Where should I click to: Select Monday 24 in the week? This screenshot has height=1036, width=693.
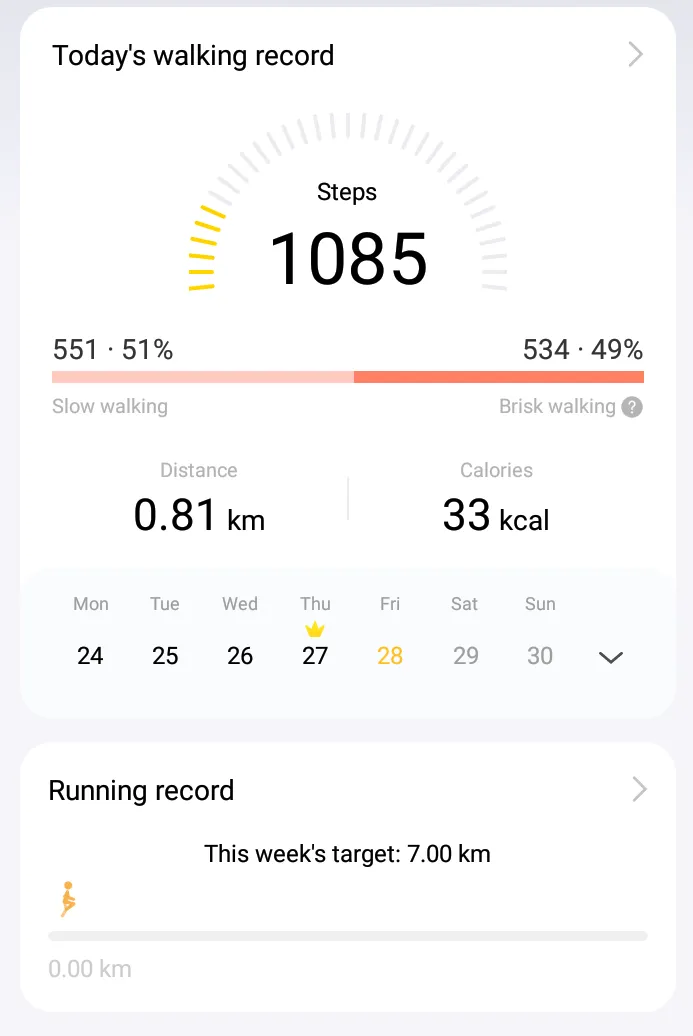pos(90,655)
